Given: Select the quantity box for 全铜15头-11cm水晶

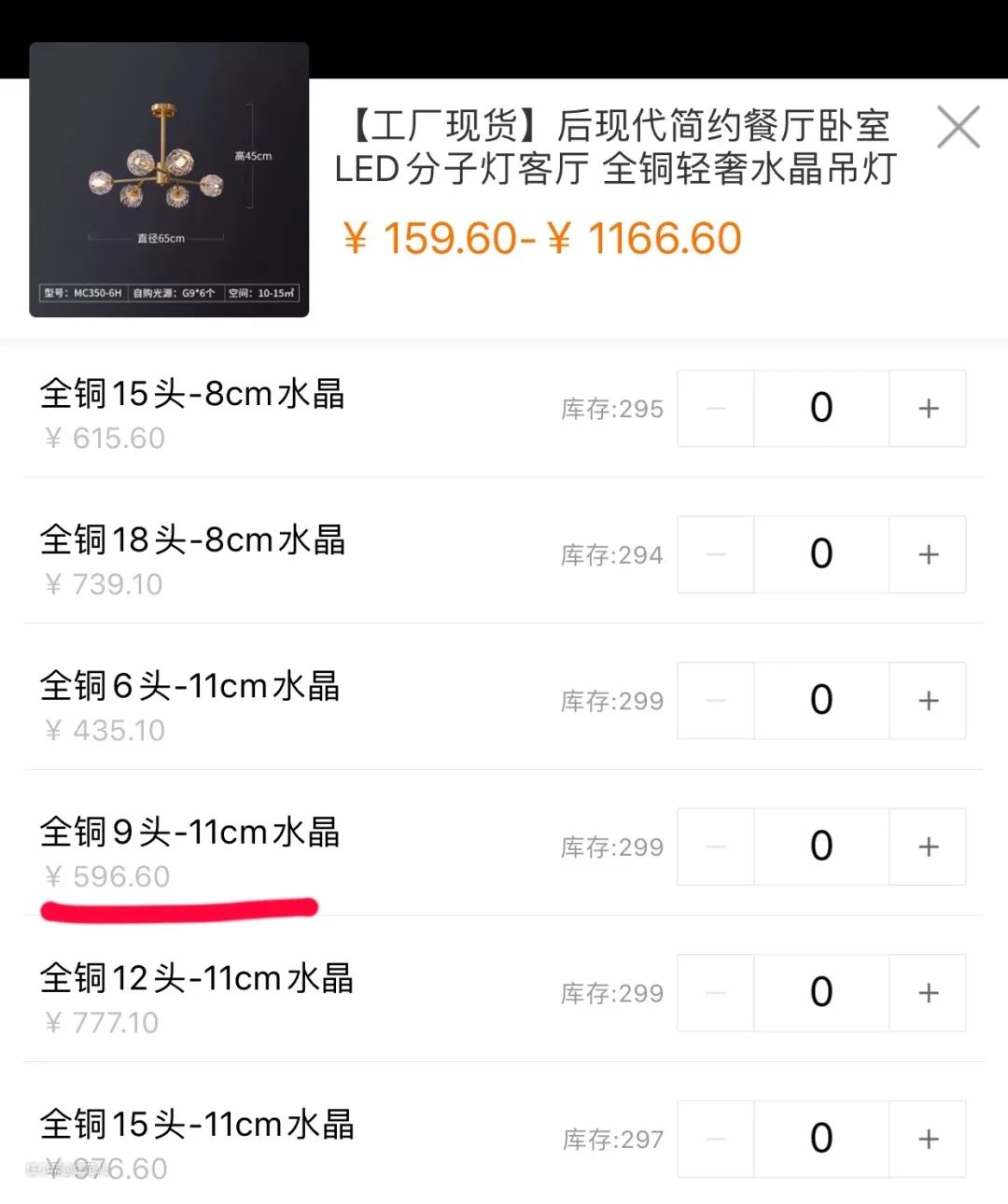Looking at the screenshot, I should 821,1139.
